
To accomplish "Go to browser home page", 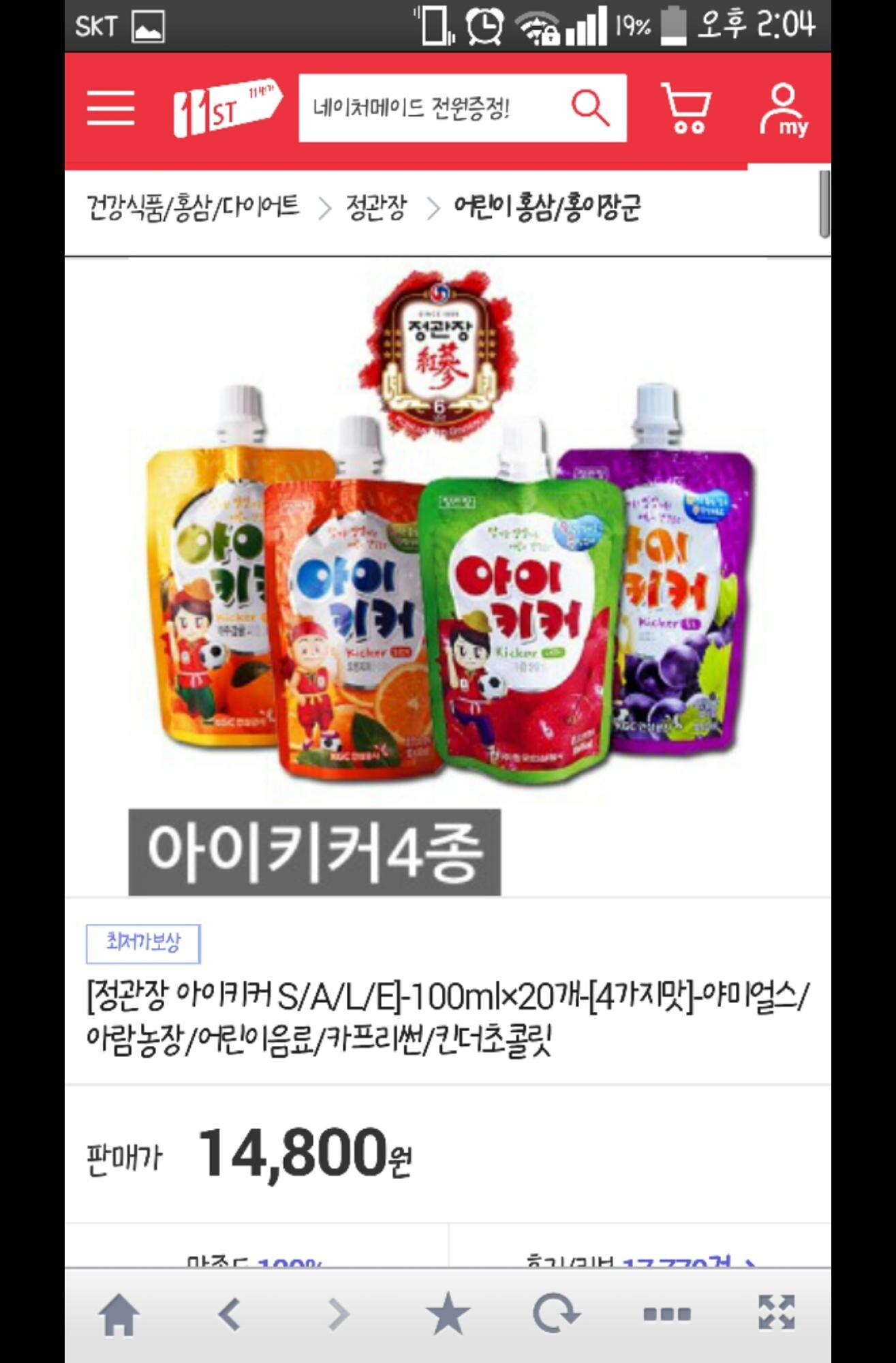I will [119, 1315].
